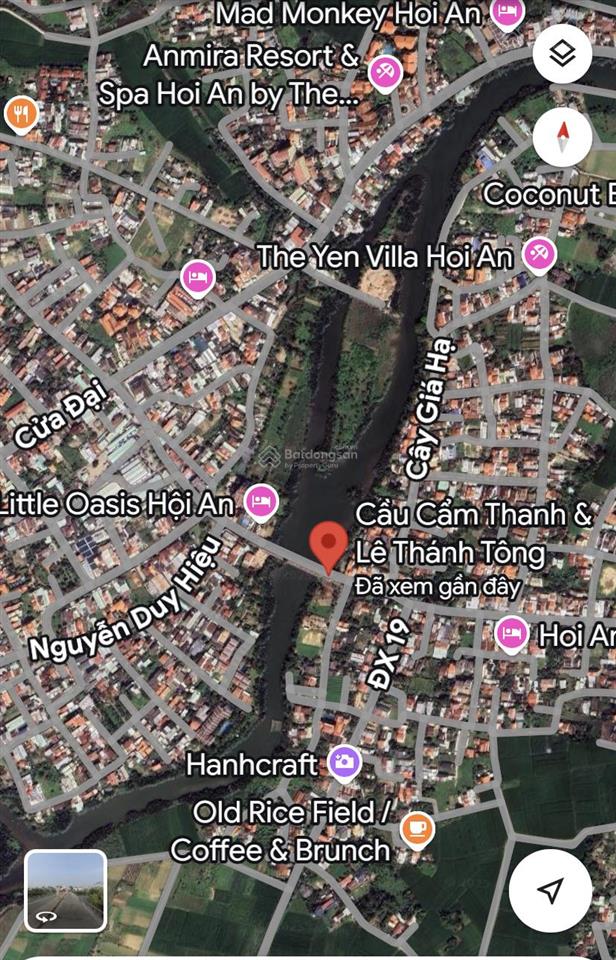
Task: Open Little Oasis Hội An hotel marker
Action: click(261, 502)
